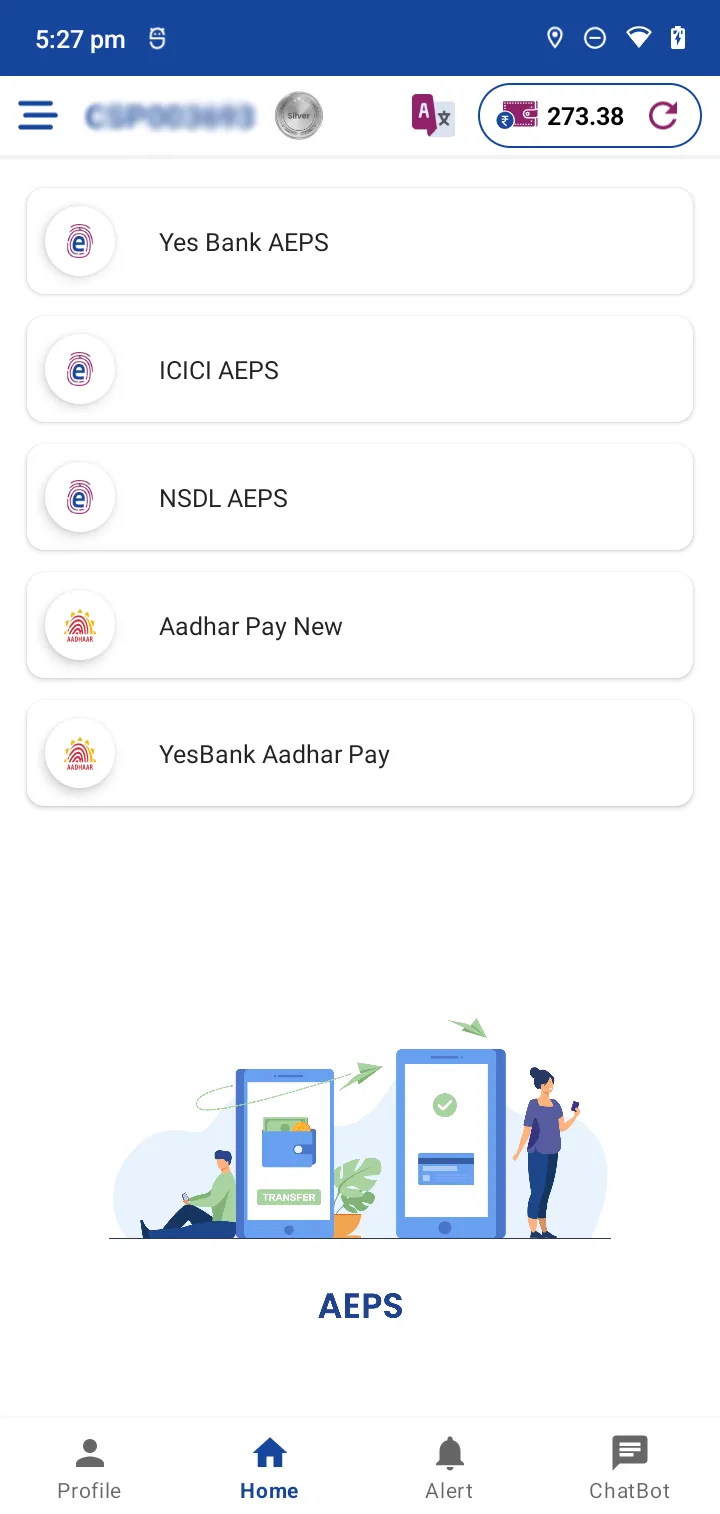Open Aadhar Pay New
This screenshot has height=1514, width=720.
click(x=360, y=625)
